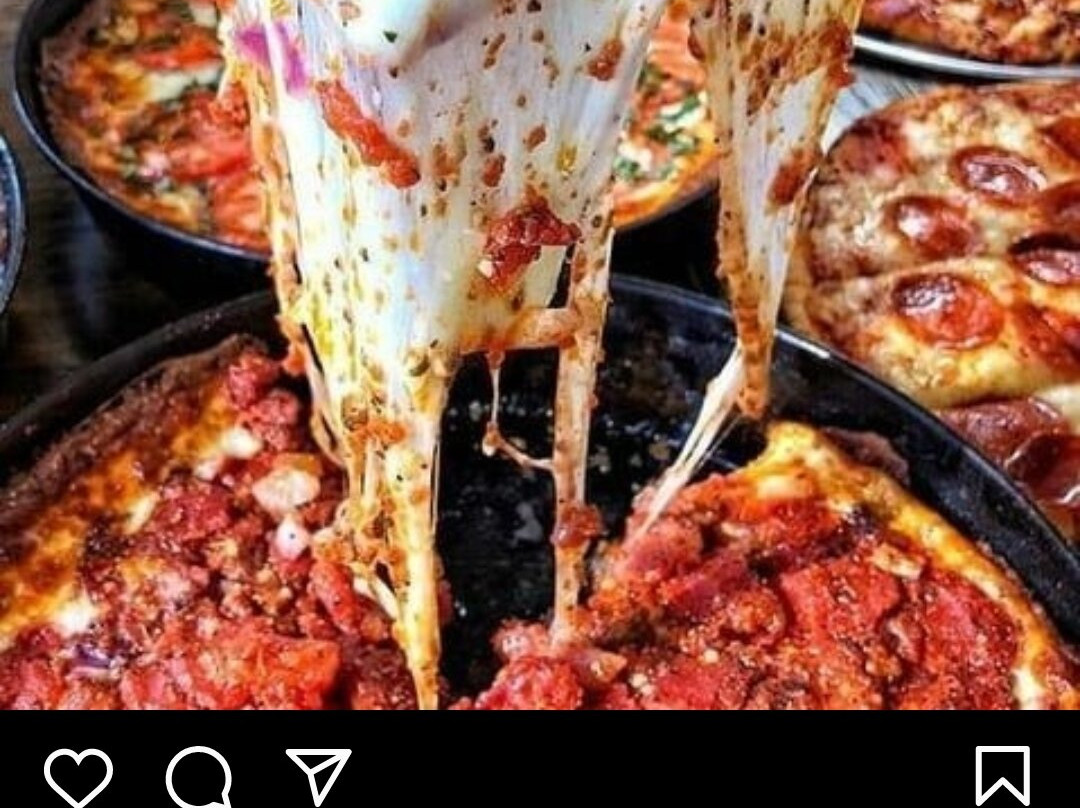Open comments on the pizza post
Image resolution: width=1080 pixels, height=808 pixels.
click(199, 777)
